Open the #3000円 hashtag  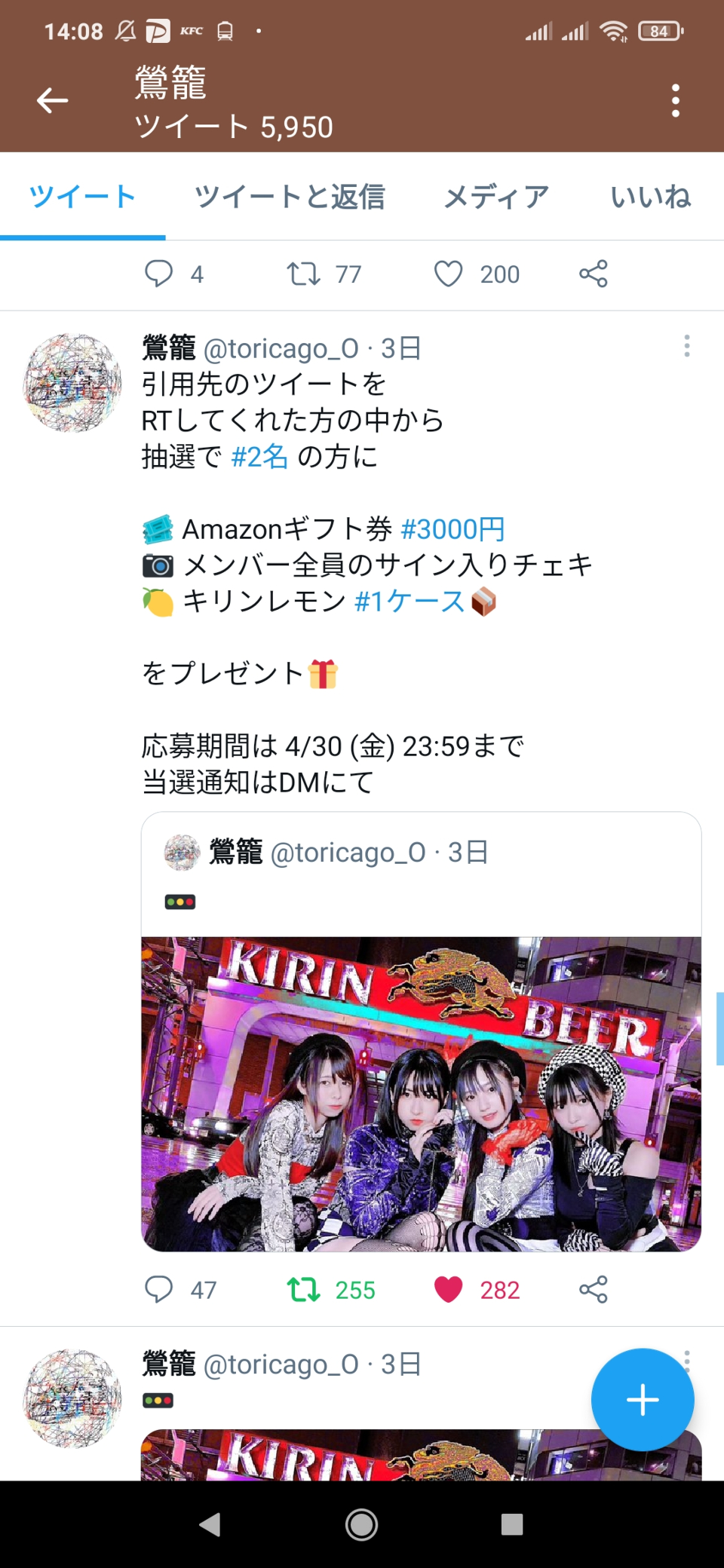click(x=452, y=529)
